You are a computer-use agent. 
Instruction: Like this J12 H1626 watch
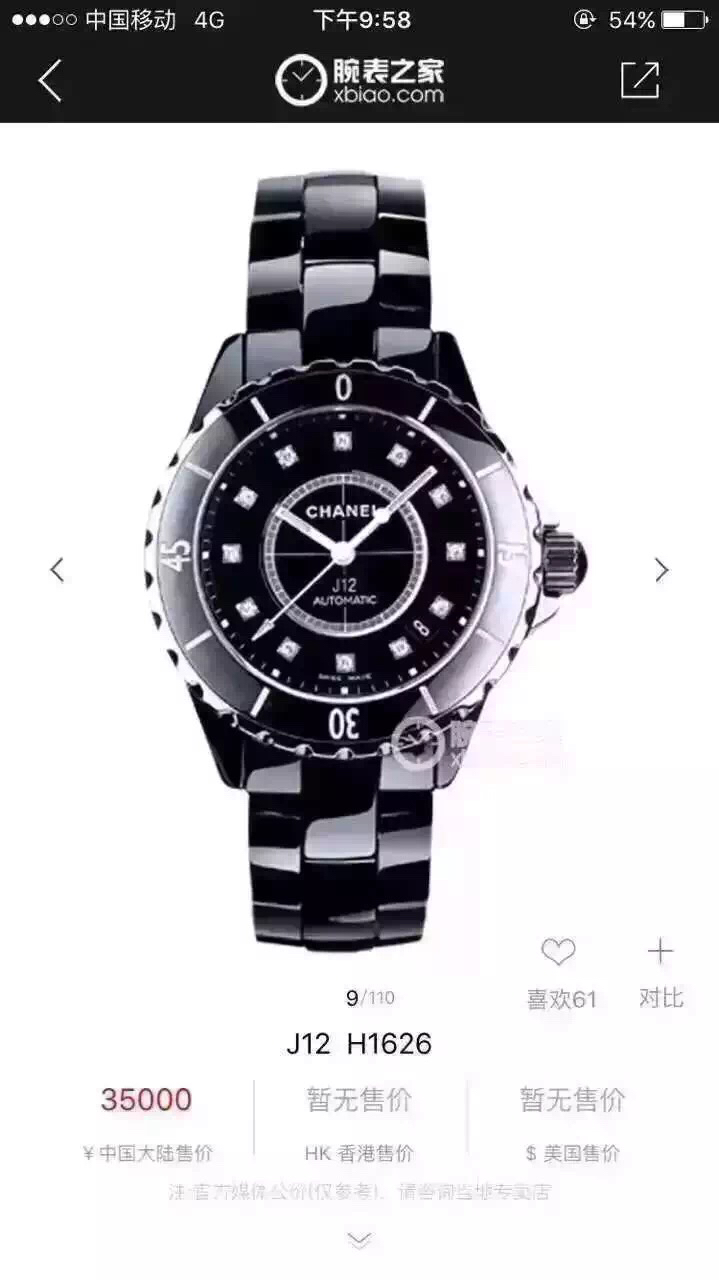click(559, 953)
